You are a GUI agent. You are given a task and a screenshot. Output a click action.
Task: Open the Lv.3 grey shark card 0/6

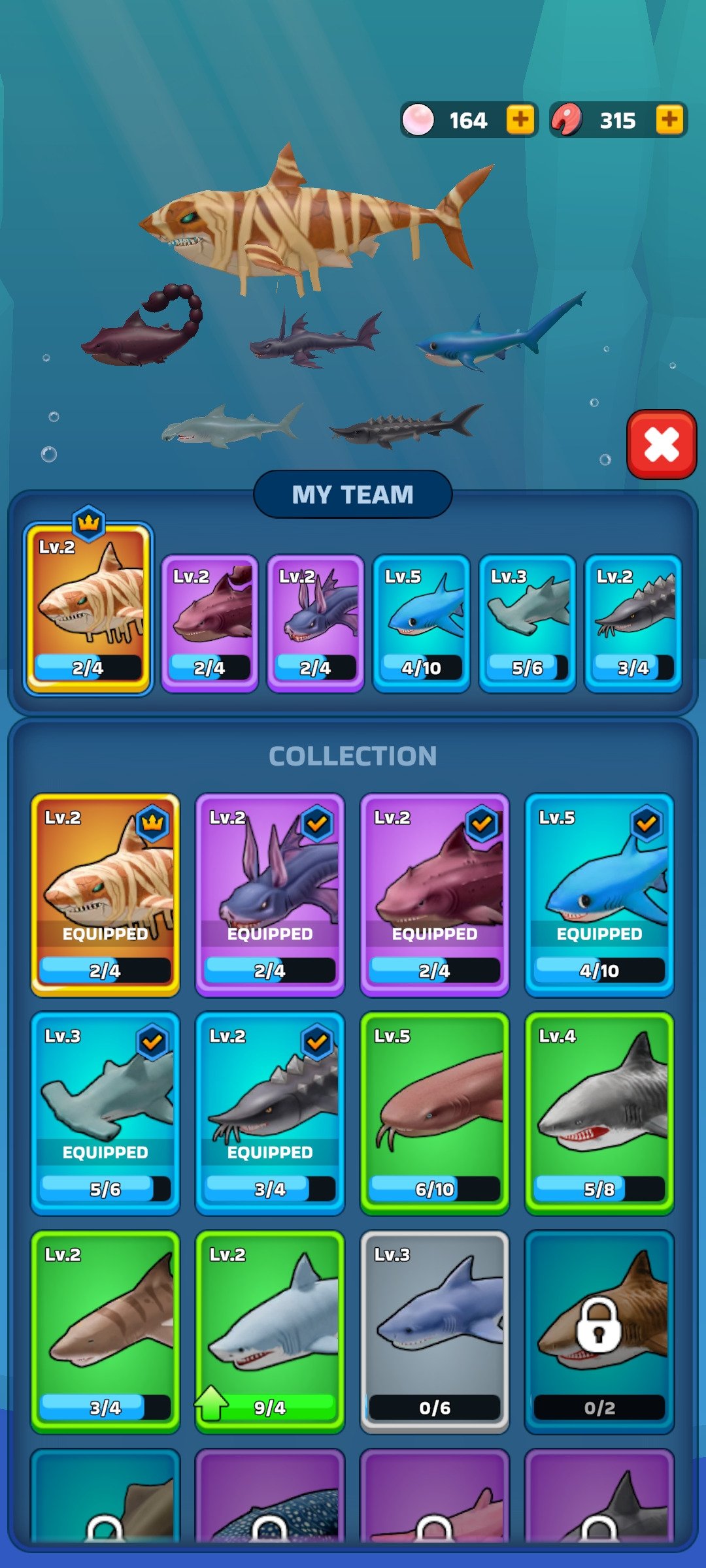click(x=435, y=1332)
